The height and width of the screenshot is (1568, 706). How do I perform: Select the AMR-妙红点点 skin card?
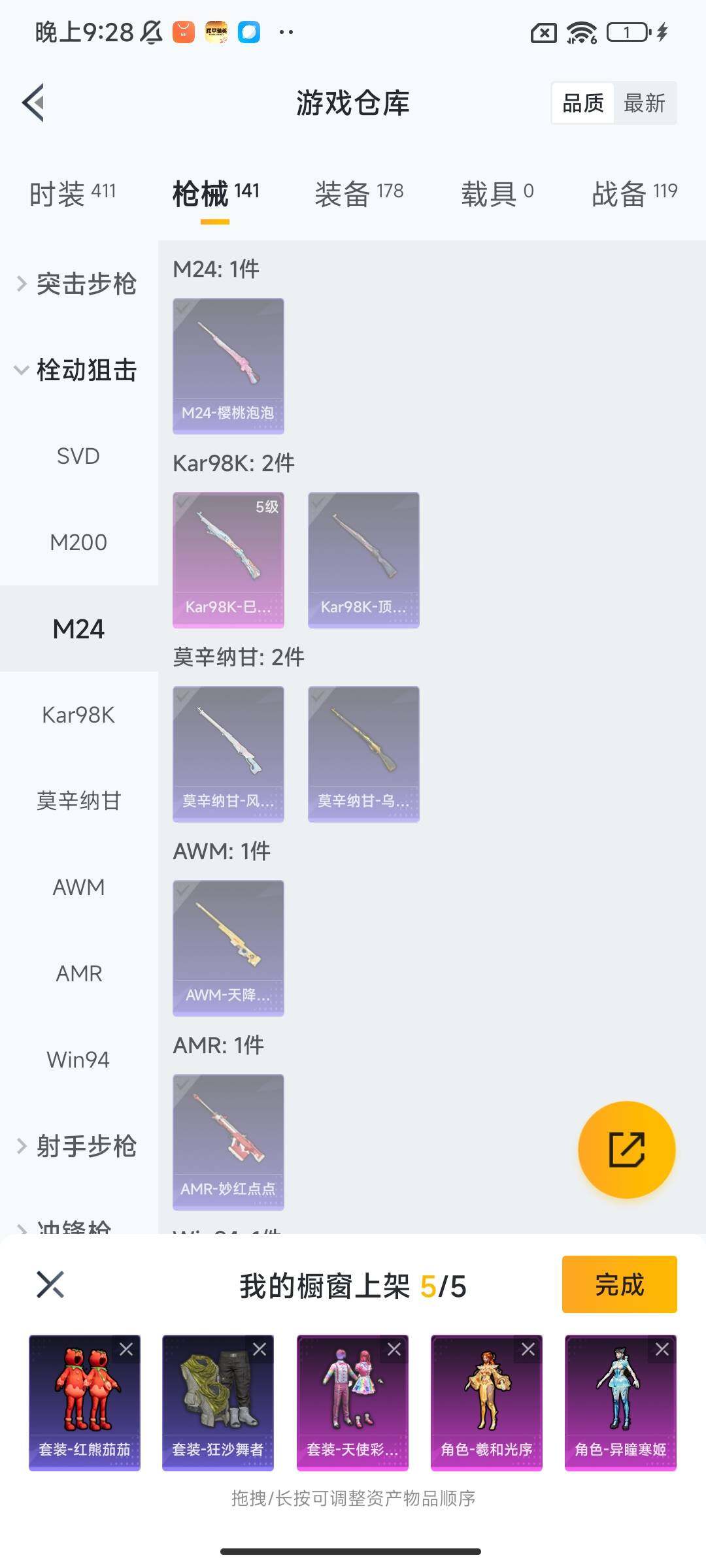[228, 1142]
